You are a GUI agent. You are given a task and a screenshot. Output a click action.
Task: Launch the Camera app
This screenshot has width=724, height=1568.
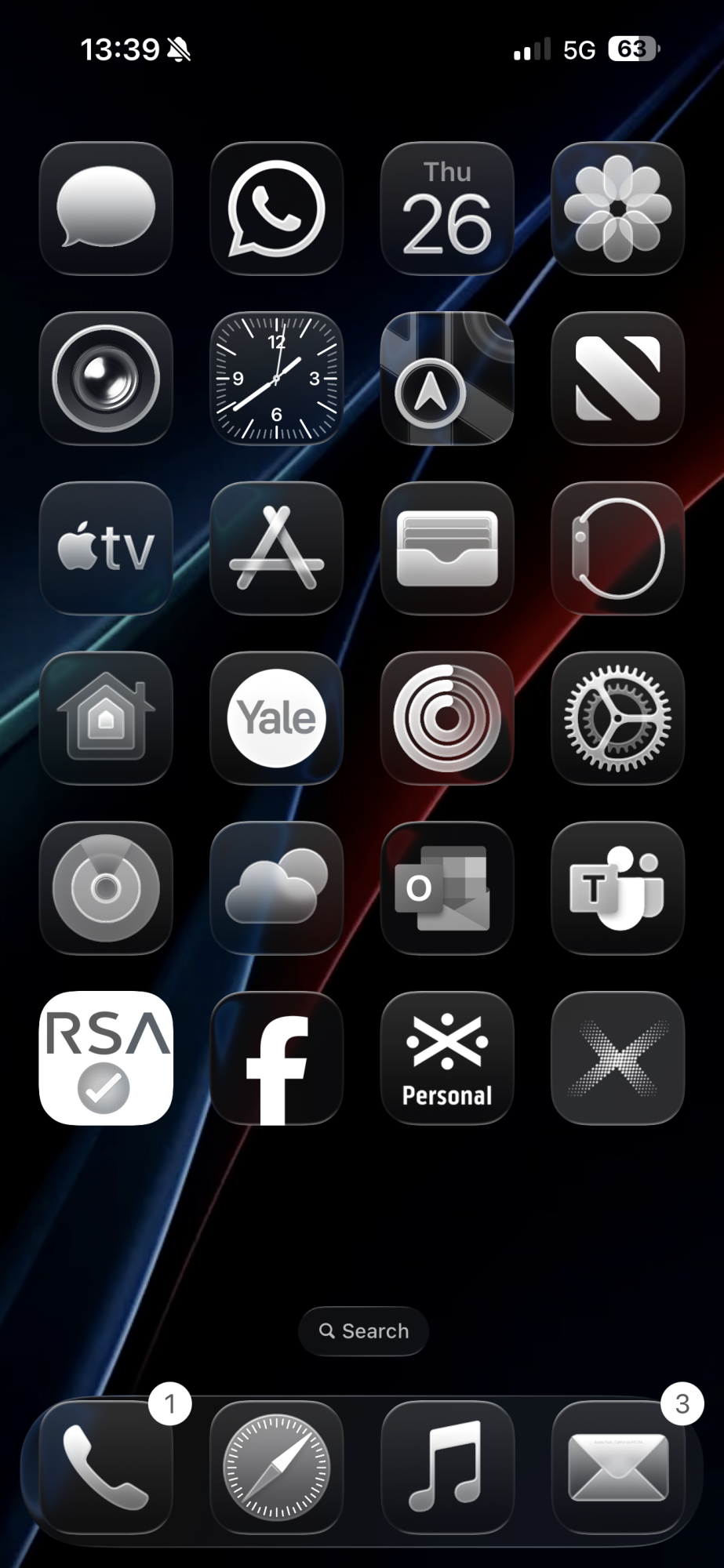click(x=106, y=379)
